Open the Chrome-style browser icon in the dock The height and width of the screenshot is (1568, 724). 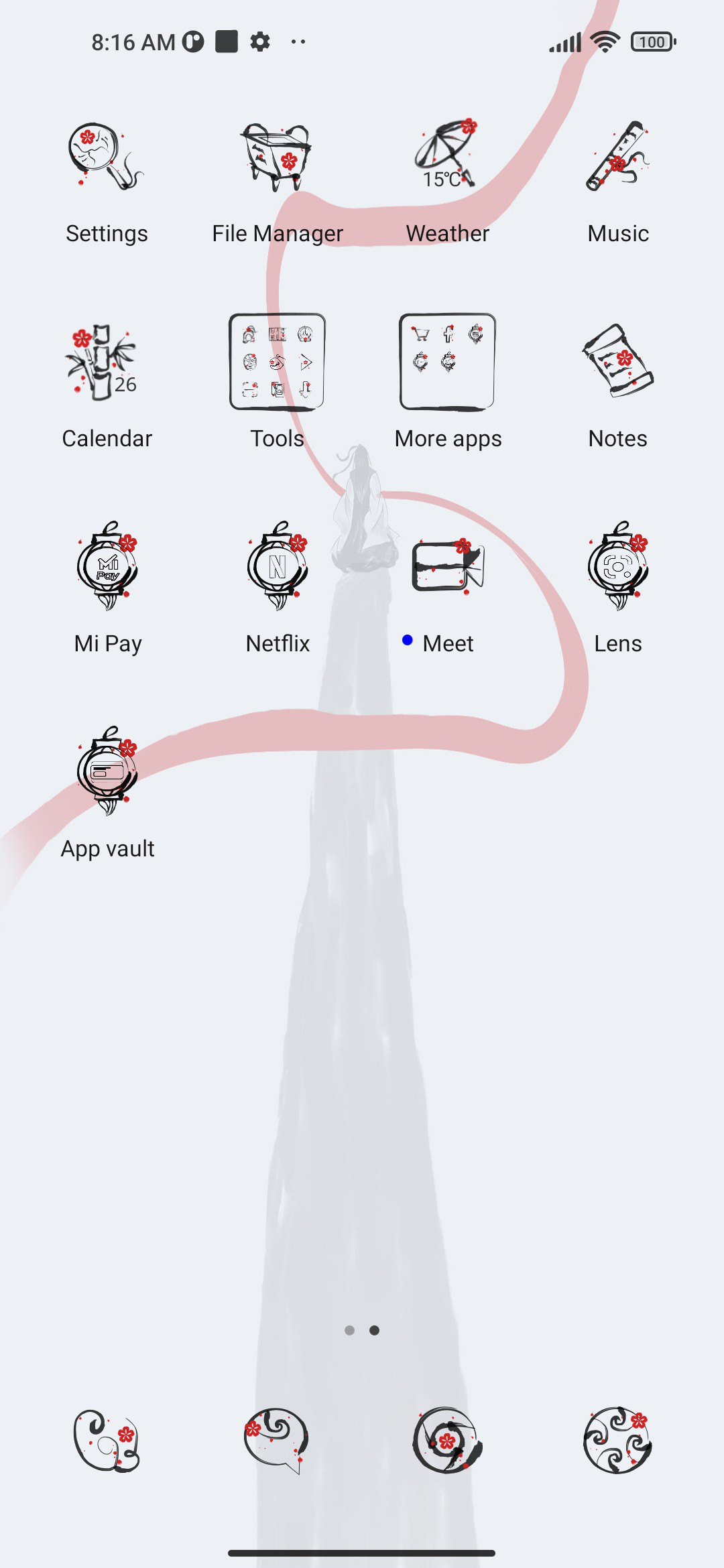point(447,1441)
